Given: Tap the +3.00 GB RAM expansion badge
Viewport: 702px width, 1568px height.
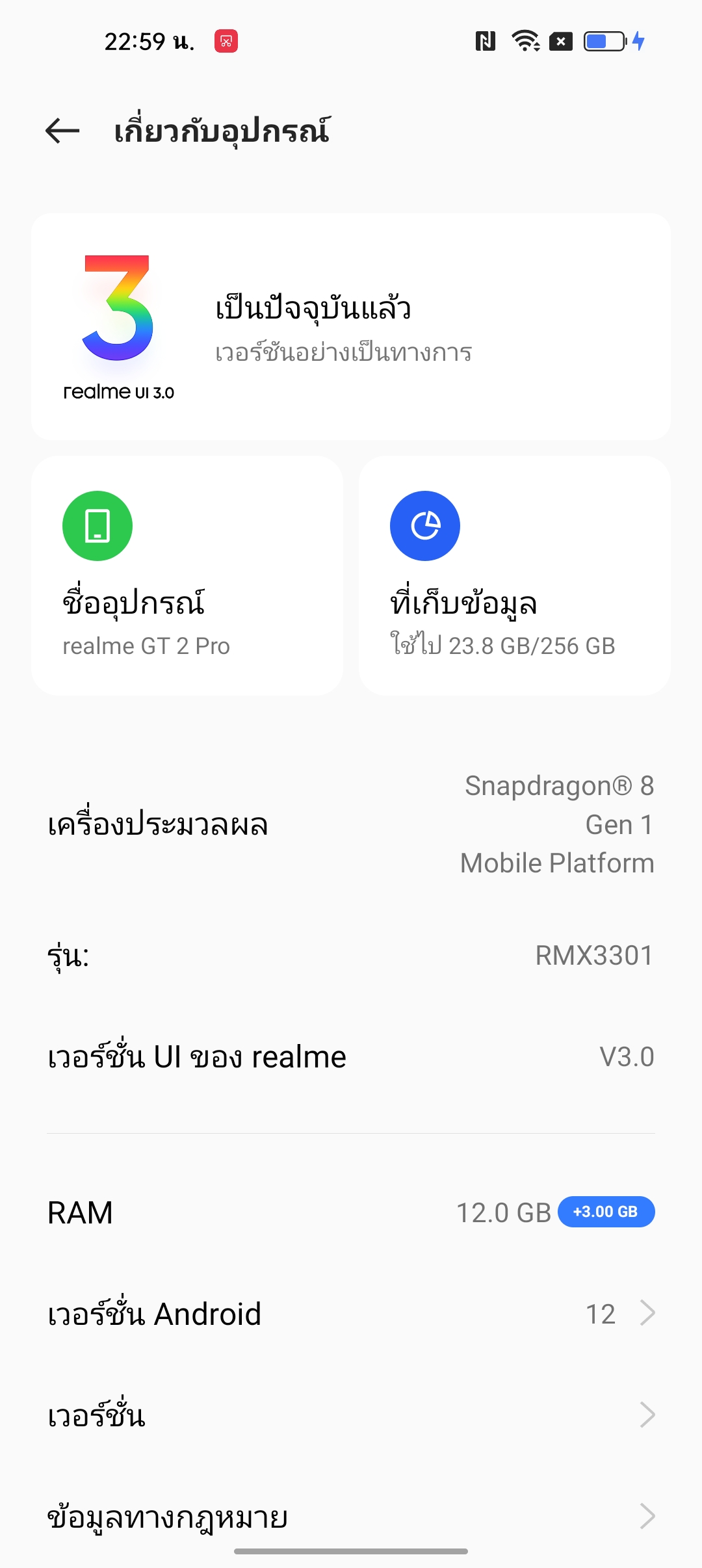Looking at the screenshot, I should coord(606,1212).
